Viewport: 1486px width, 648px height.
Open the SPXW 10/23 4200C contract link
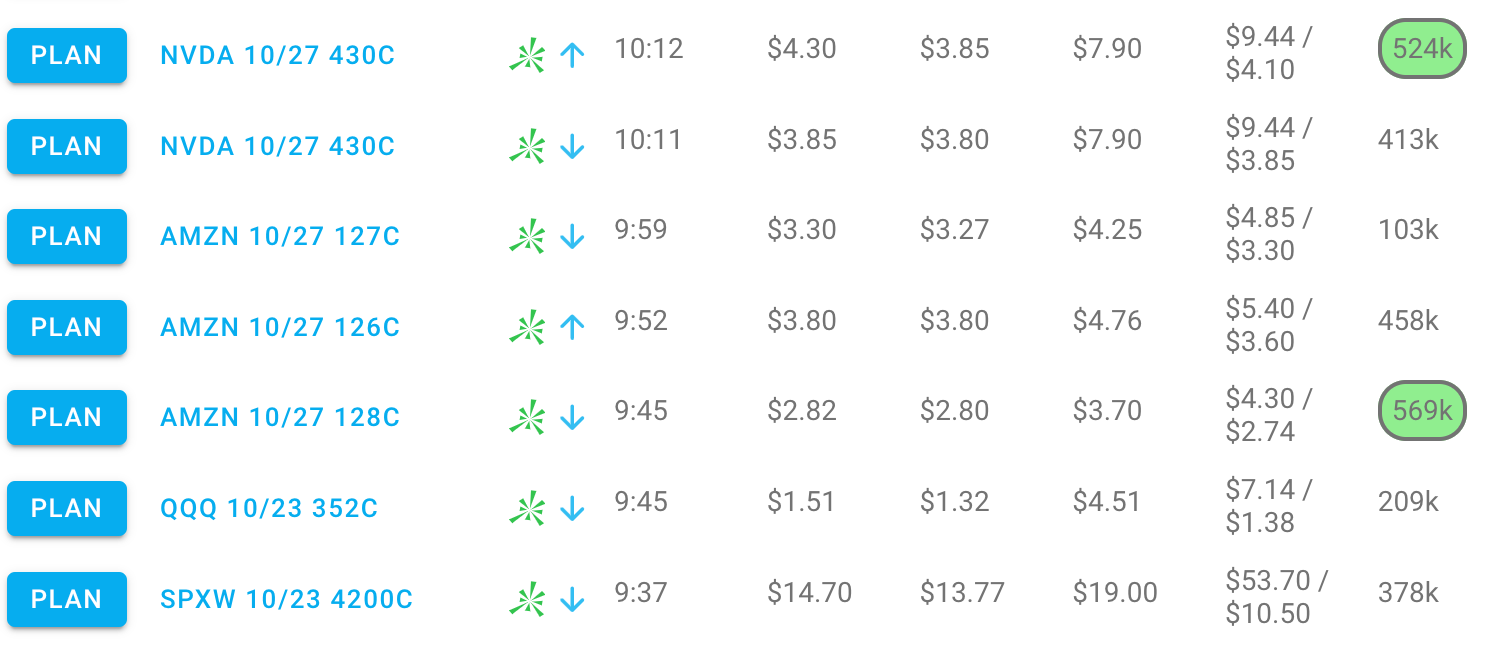(286, 600)
